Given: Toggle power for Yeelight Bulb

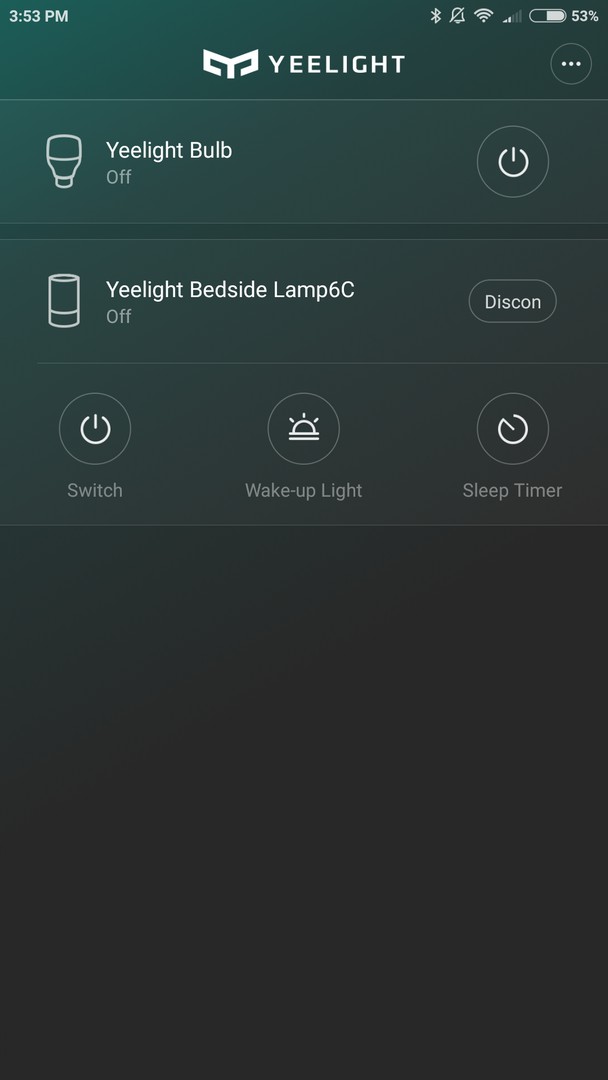Looking at the screenshot, I should (x=513, y=162).
